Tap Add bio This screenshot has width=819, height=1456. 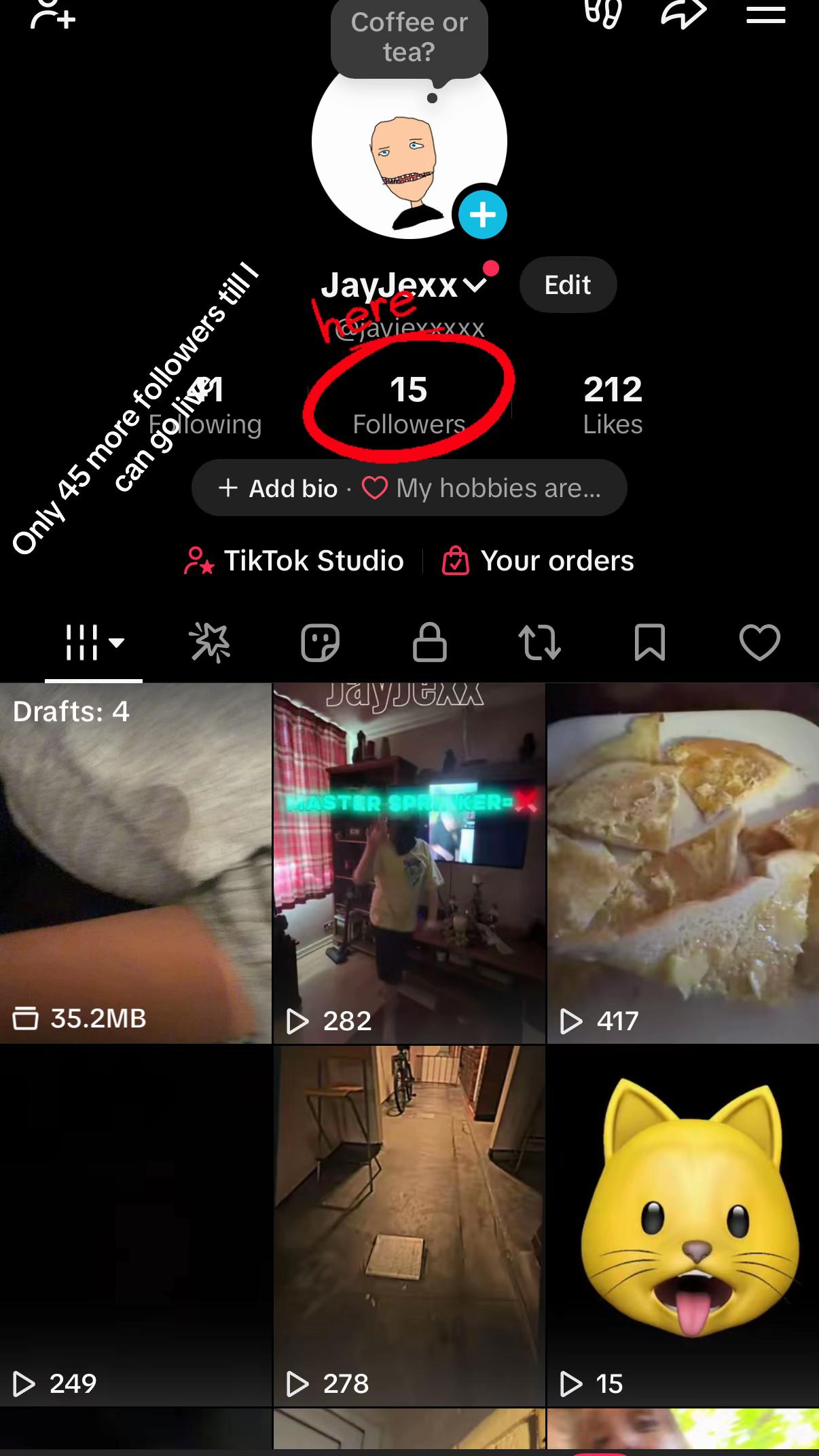[278, 488]
